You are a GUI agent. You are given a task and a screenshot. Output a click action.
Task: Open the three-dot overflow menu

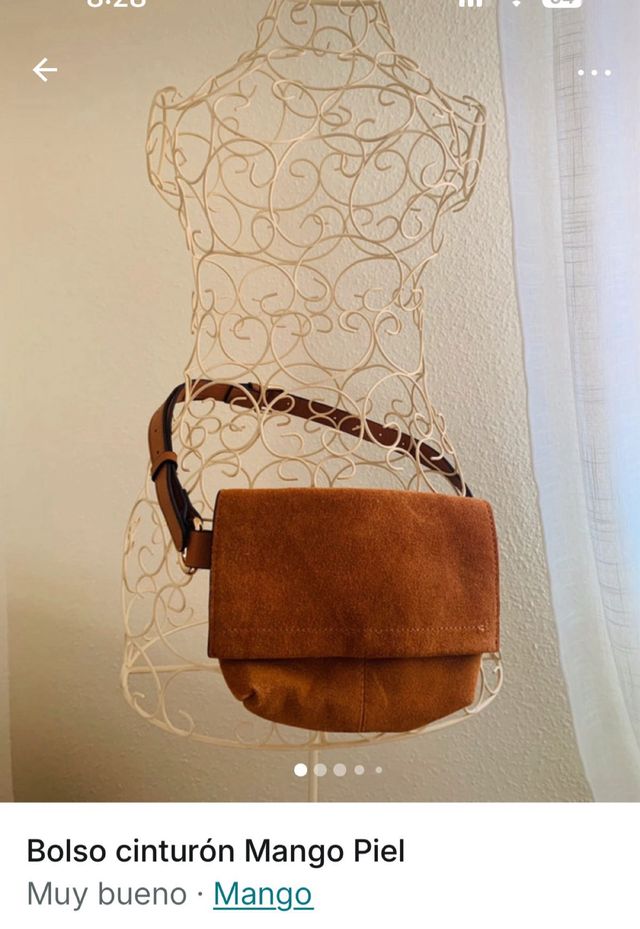pyautogui.click(x=594, y=72)
